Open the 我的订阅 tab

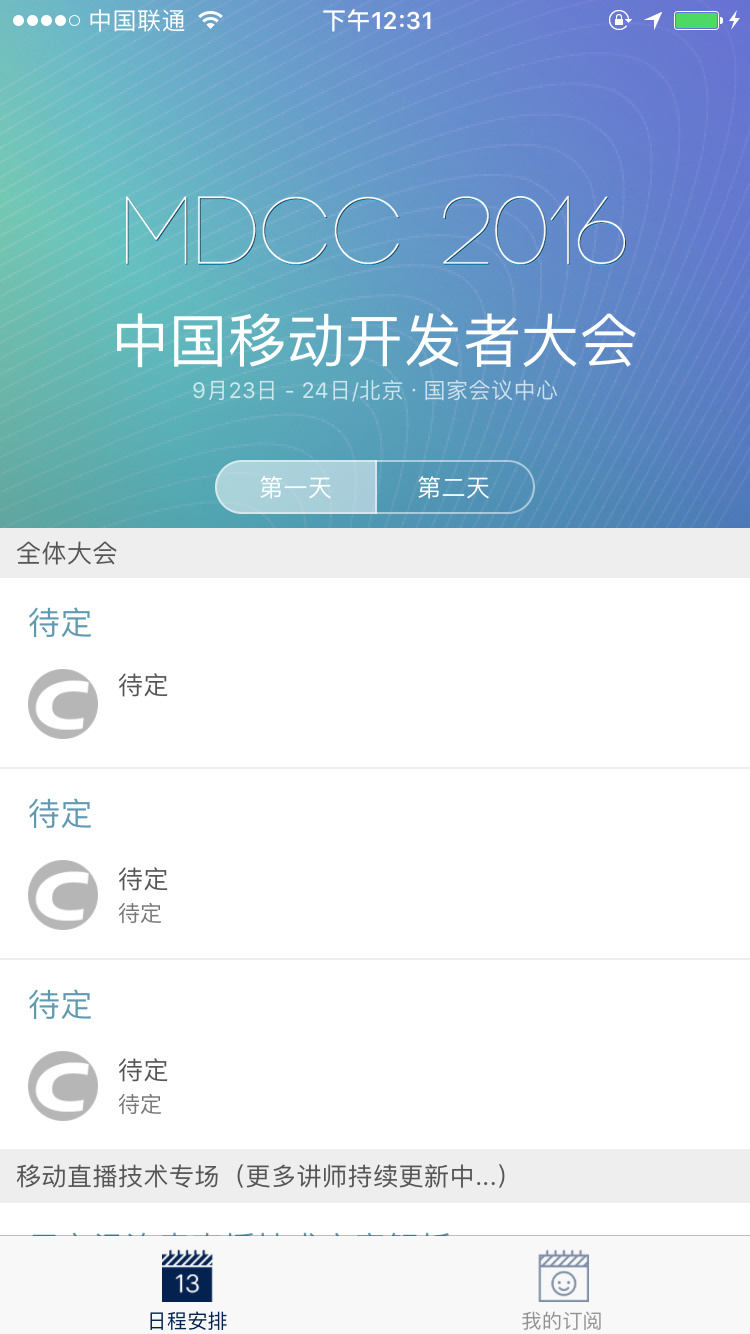tap(562, 1288)
